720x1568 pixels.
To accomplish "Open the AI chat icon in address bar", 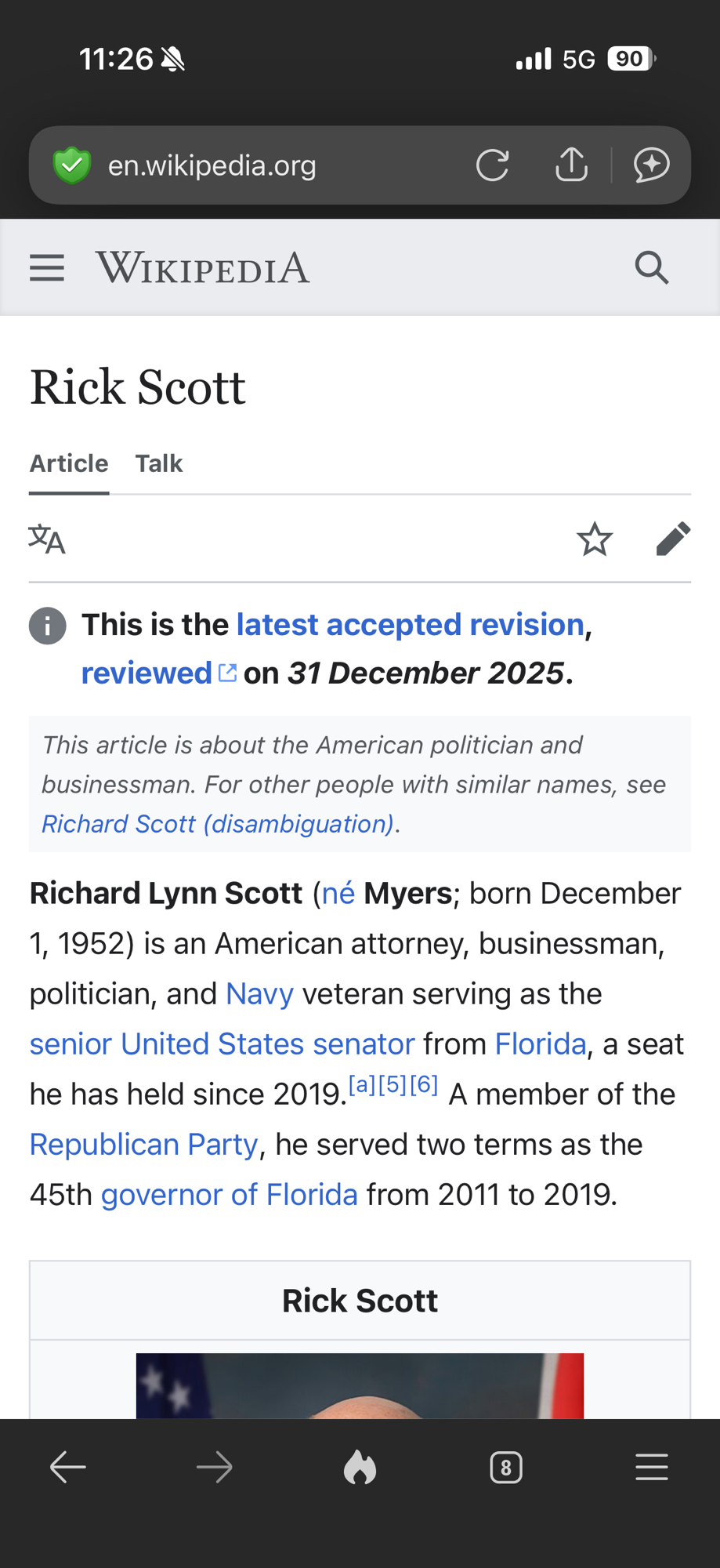I will pyautogui.click(x=651, y=165).
